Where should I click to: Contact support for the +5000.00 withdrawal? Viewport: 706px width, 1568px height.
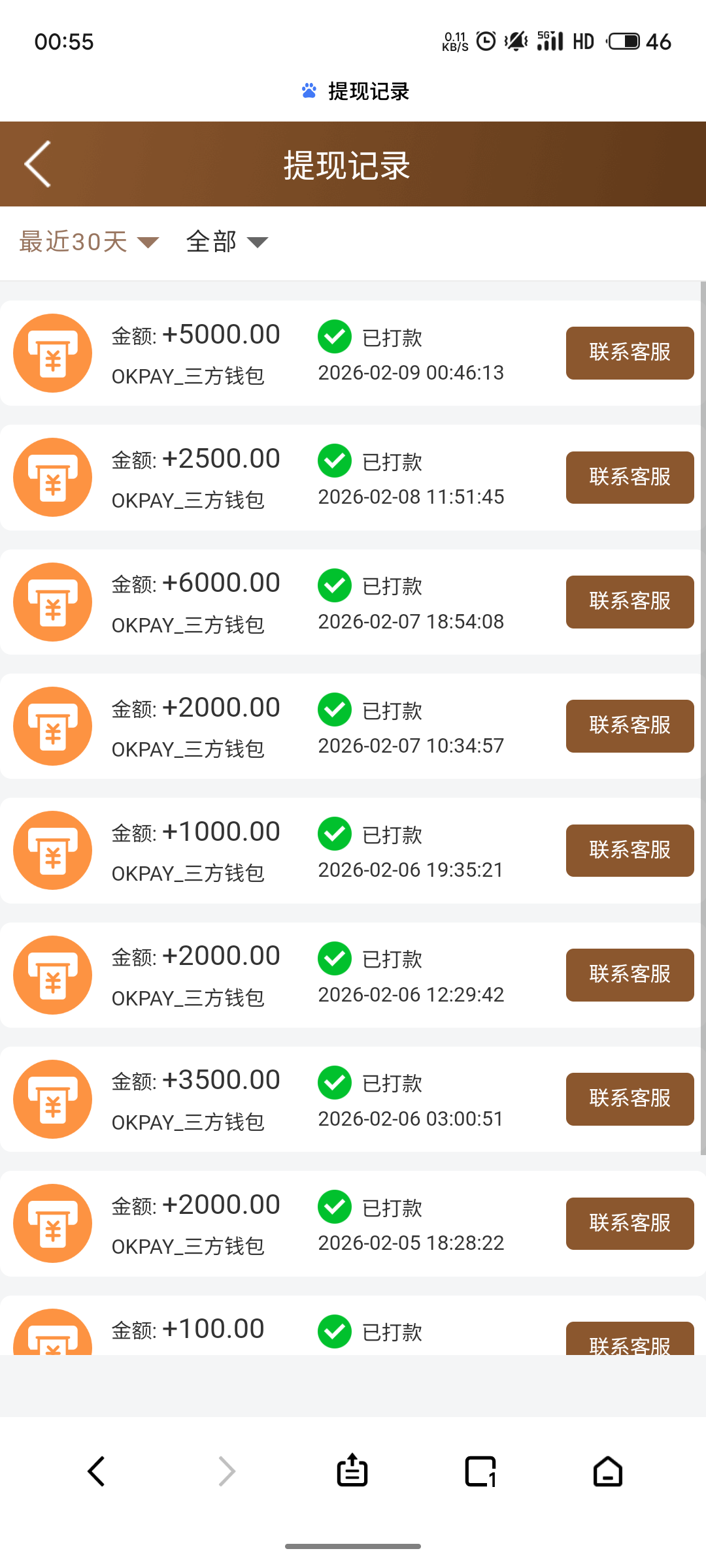630,353
